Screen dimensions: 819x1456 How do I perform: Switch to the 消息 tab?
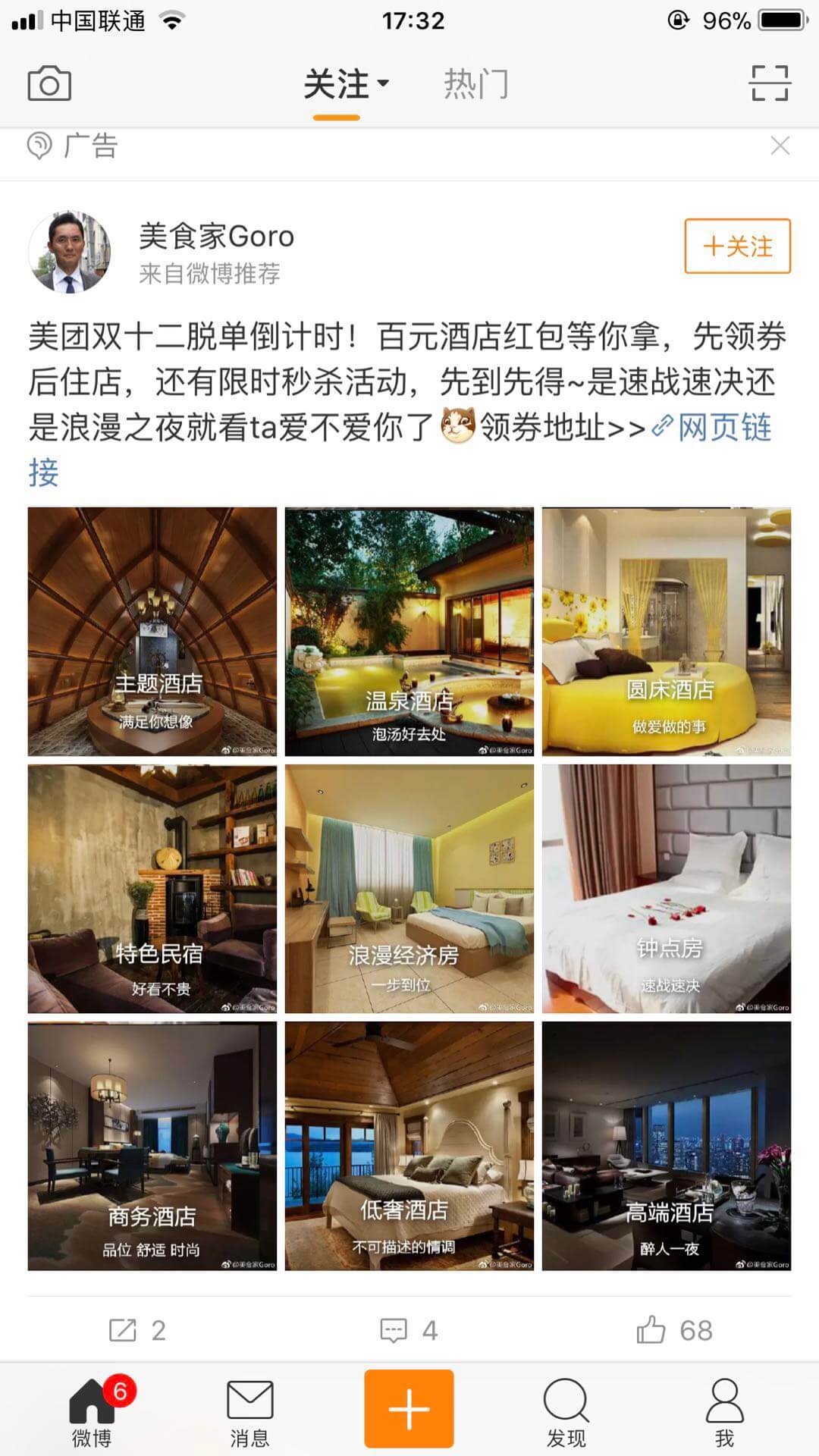249,1411
